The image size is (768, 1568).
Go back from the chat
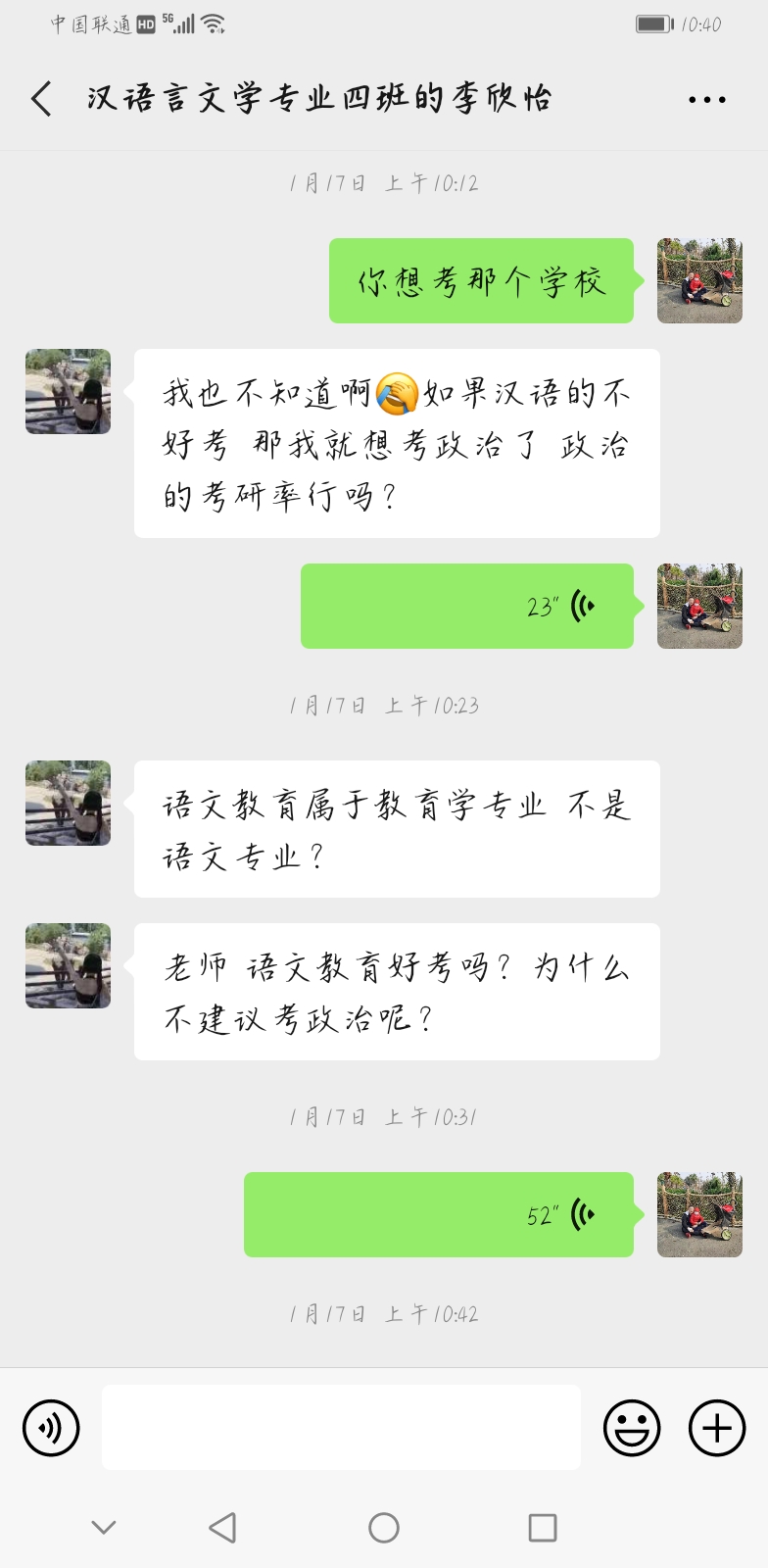(x=41, y=99)
